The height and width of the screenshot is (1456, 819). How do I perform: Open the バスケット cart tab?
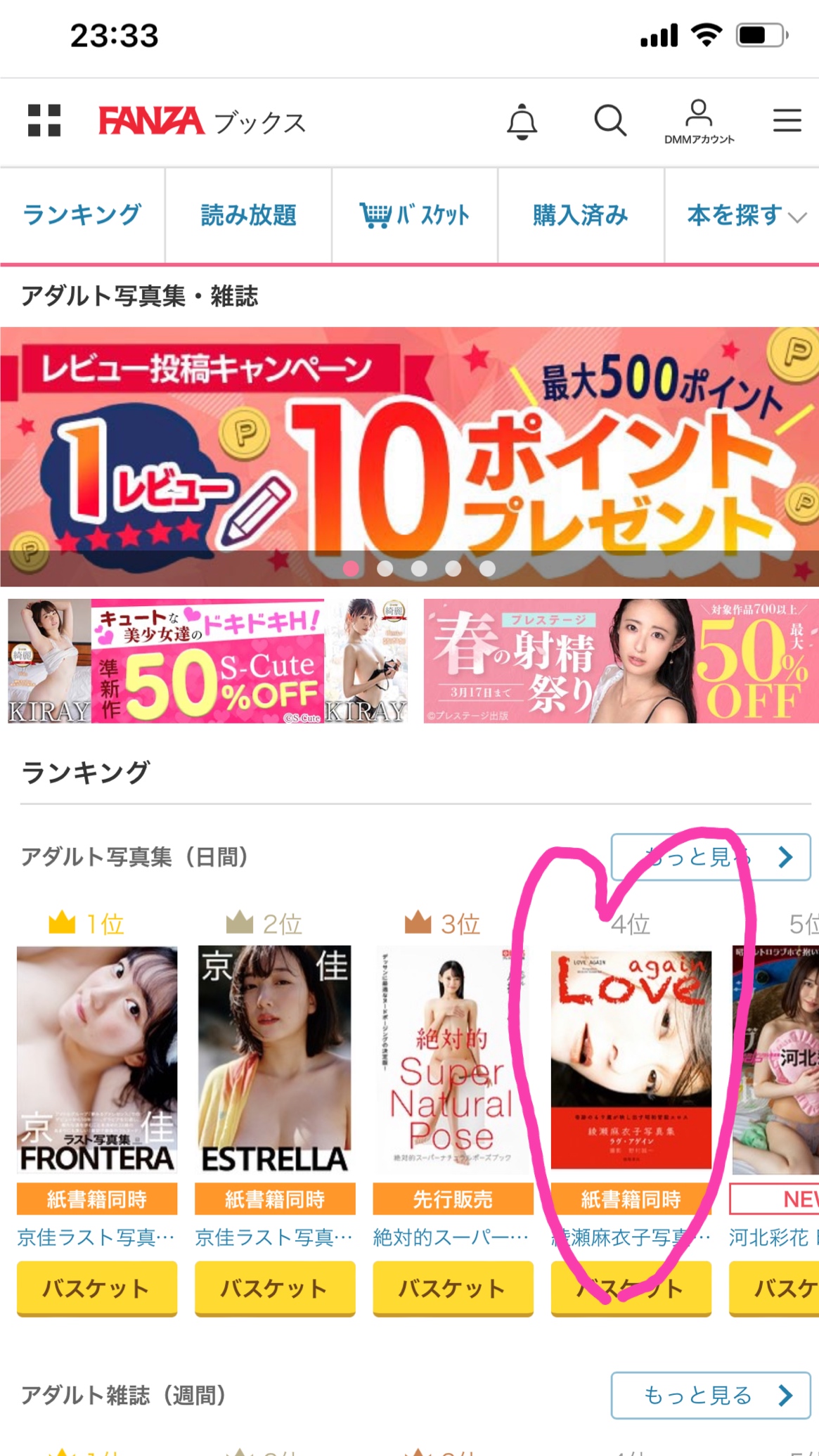pyautogui.click(x=415, y=215)
